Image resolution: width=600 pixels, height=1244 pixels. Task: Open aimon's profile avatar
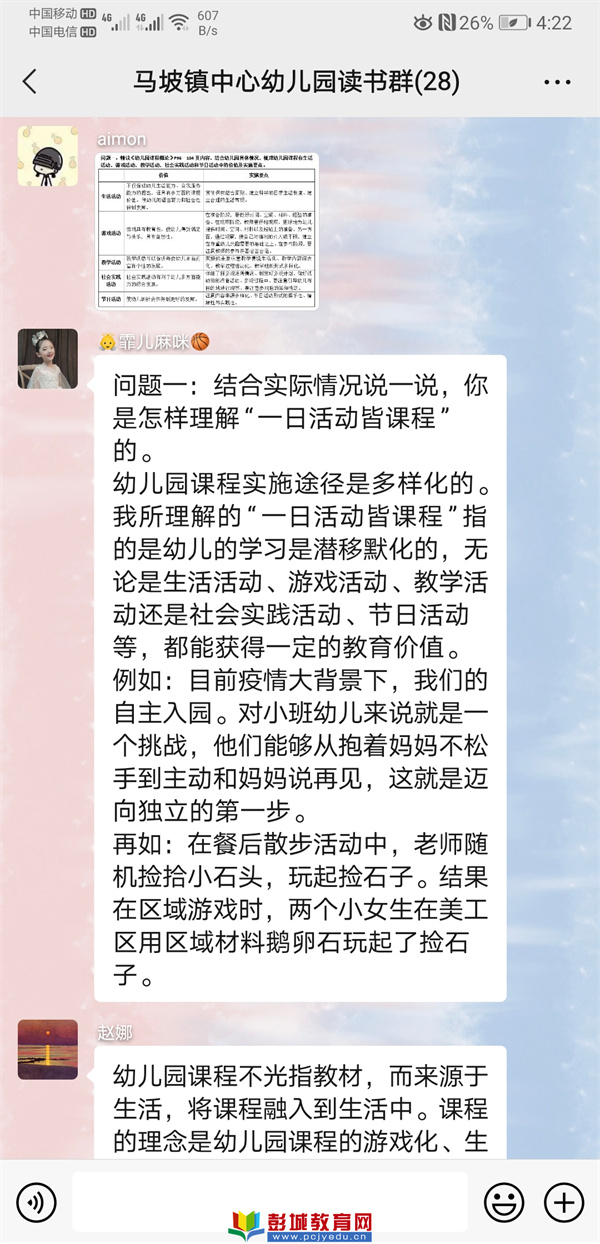click(x=47, y=157)
